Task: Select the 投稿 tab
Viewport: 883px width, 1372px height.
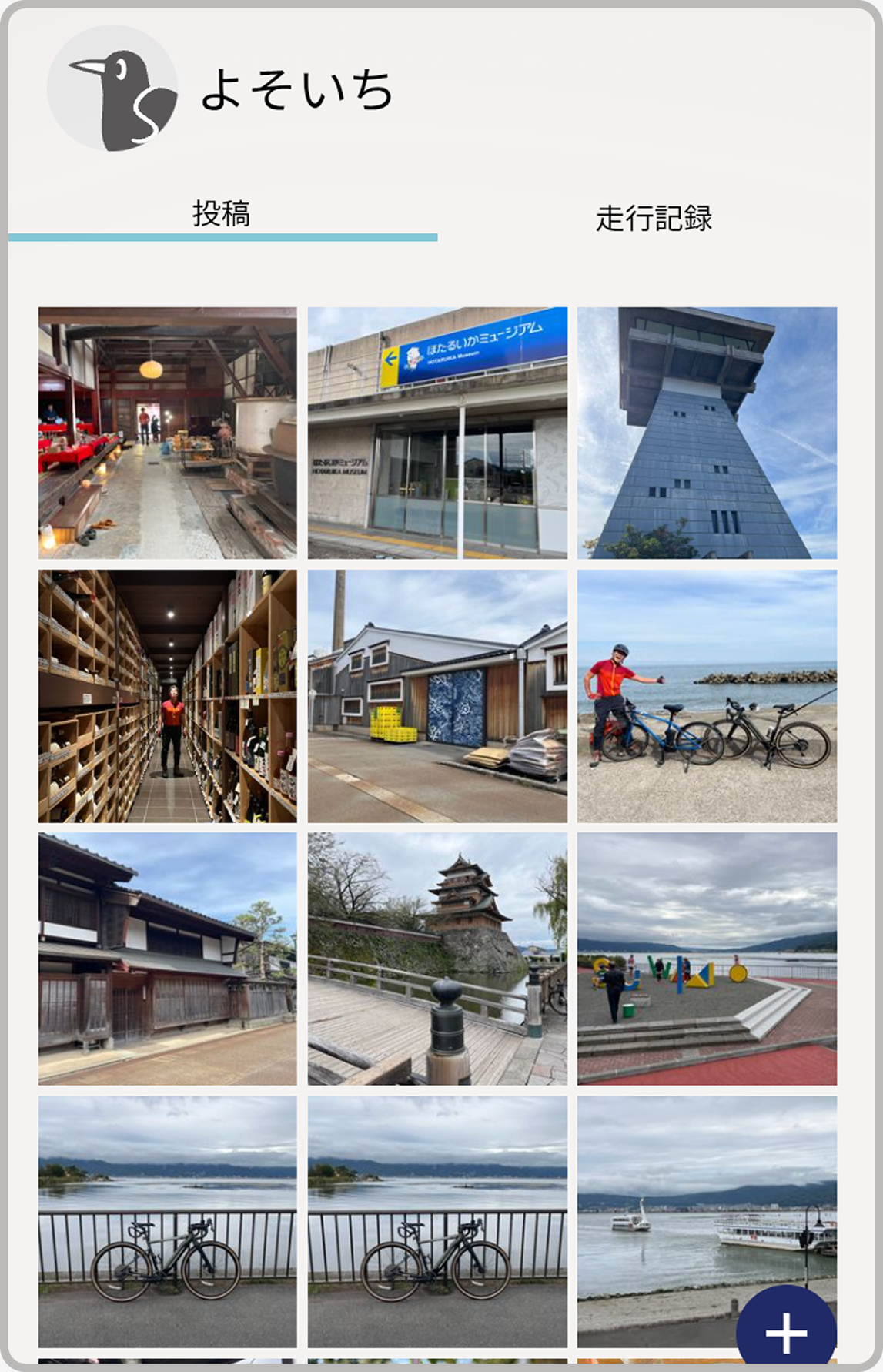Action: pos(222,214)
